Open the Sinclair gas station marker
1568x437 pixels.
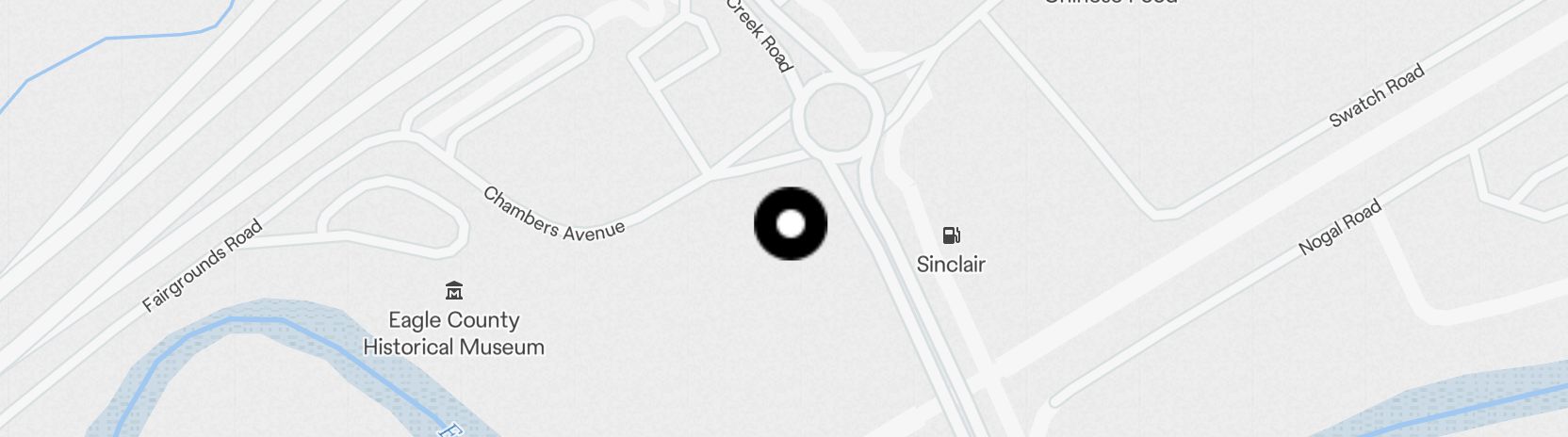click(x=952, y=235)
